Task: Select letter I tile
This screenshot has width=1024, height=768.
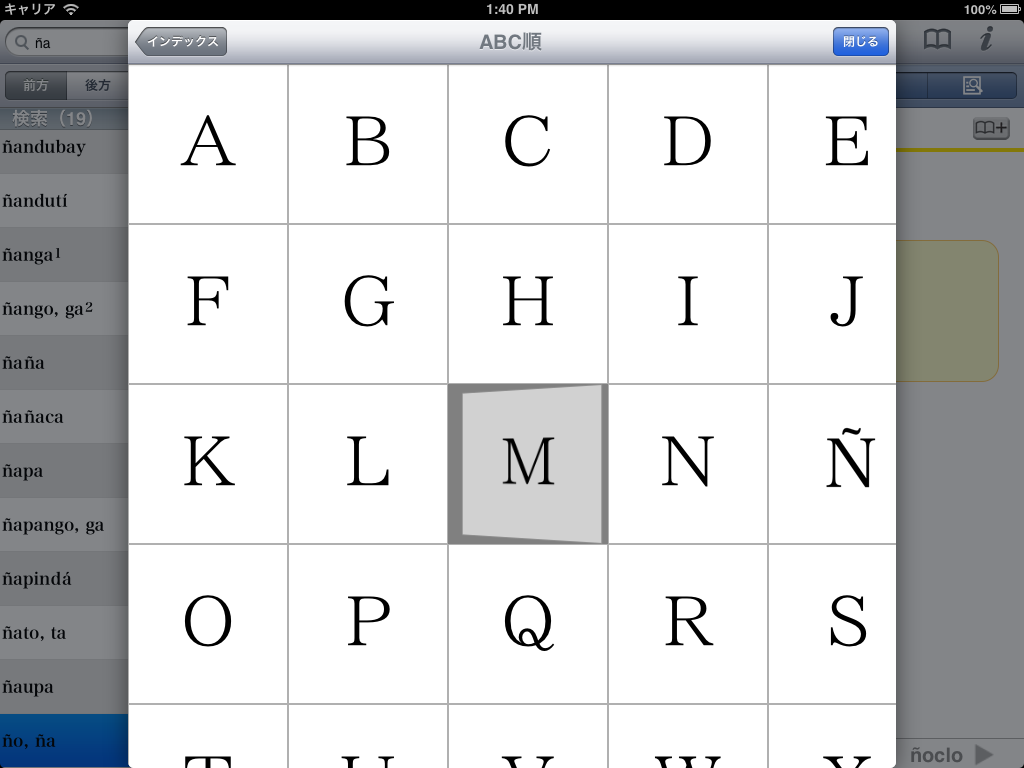Action: 688,304
